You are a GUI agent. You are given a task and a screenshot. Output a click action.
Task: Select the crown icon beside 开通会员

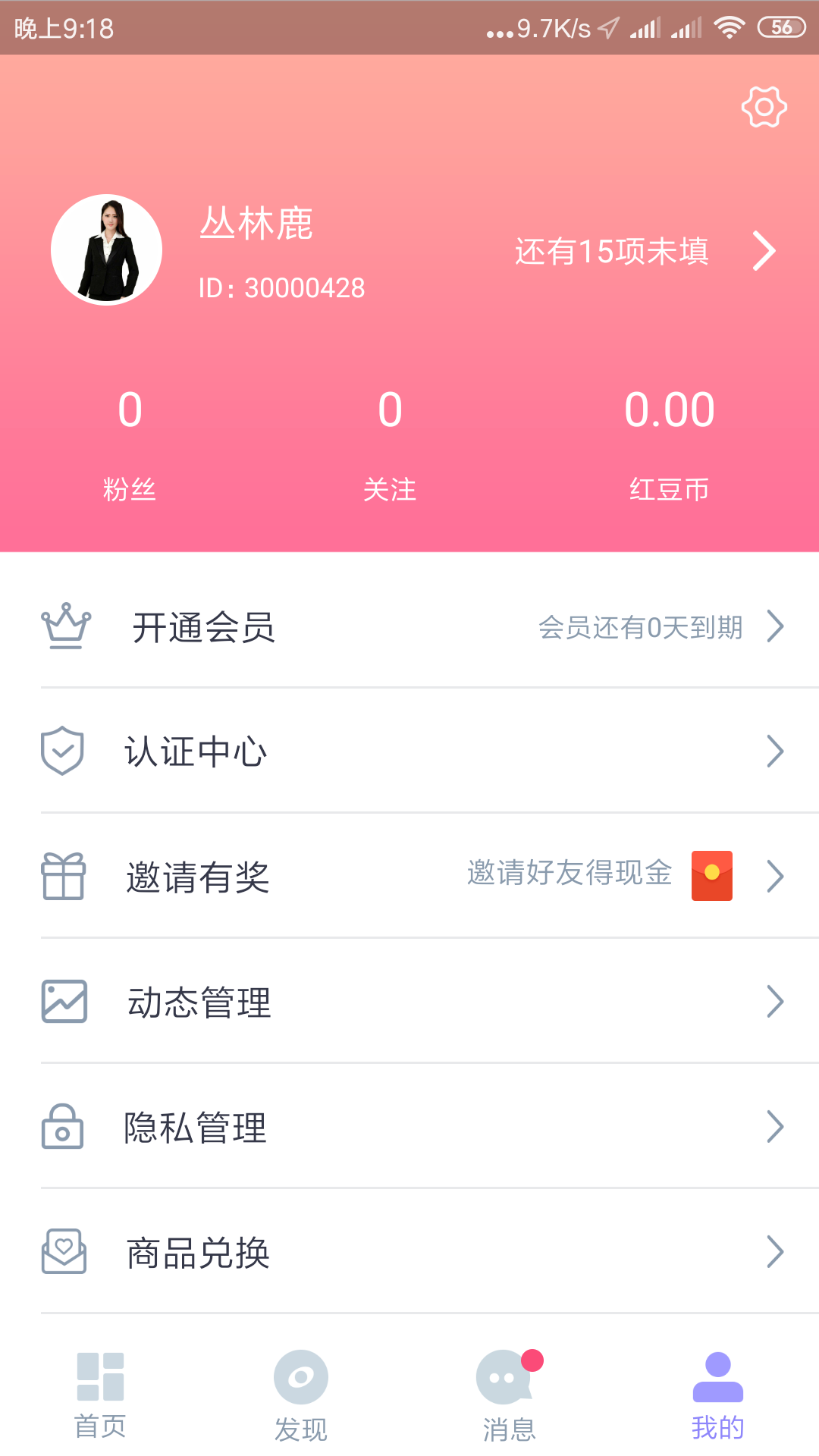65,626
